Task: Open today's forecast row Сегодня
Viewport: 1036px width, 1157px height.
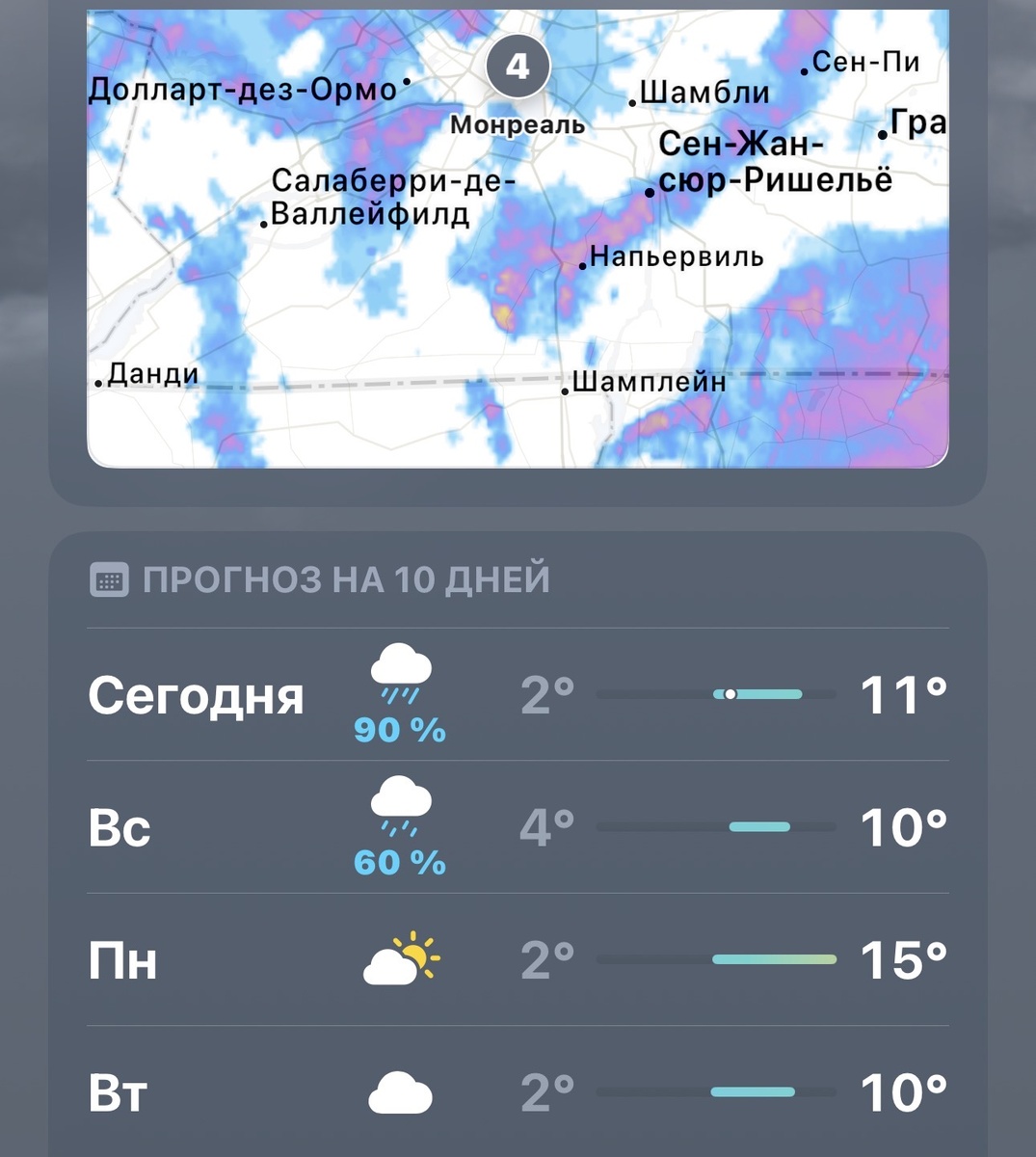Action: click(x=518, y=694)
